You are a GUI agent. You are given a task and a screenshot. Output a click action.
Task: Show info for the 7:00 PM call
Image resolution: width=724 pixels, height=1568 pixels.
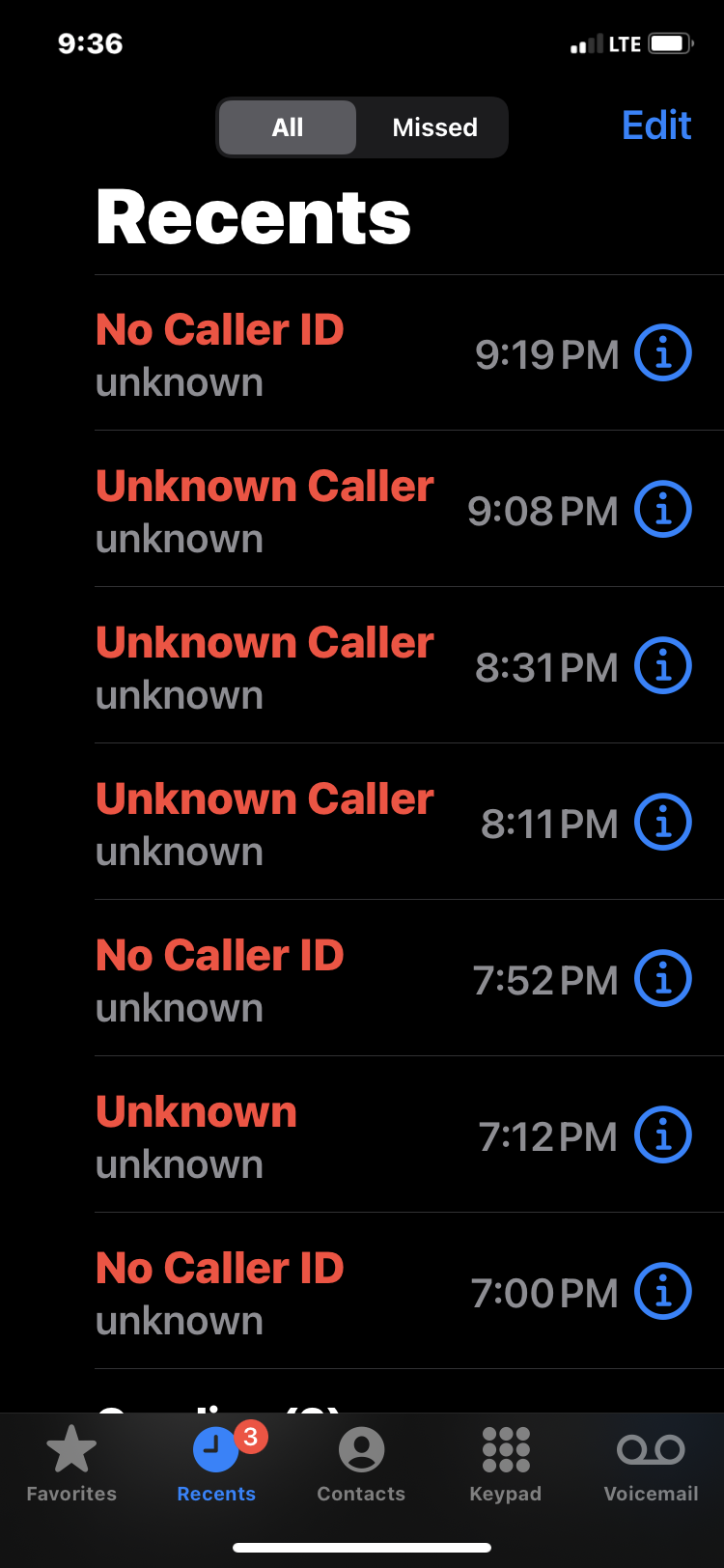coord(662,1292)
